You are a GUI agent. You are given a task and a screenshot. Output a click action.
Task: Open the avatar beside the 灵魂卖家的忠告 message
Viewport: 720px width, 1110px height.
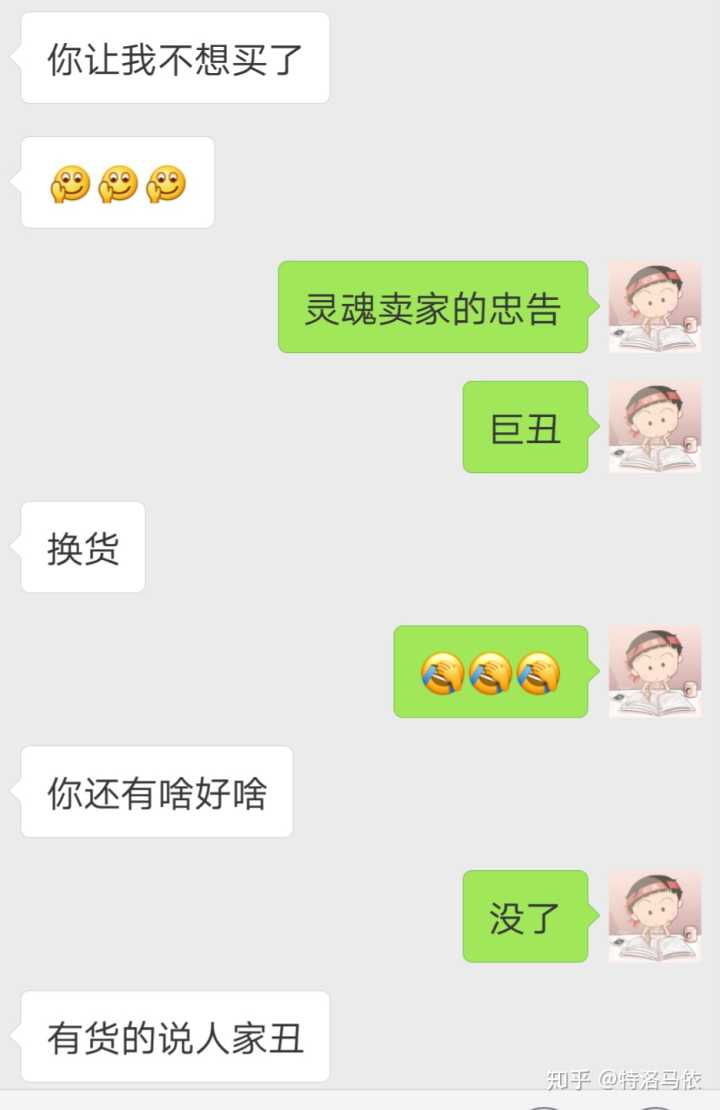click(x=655, y=307)
